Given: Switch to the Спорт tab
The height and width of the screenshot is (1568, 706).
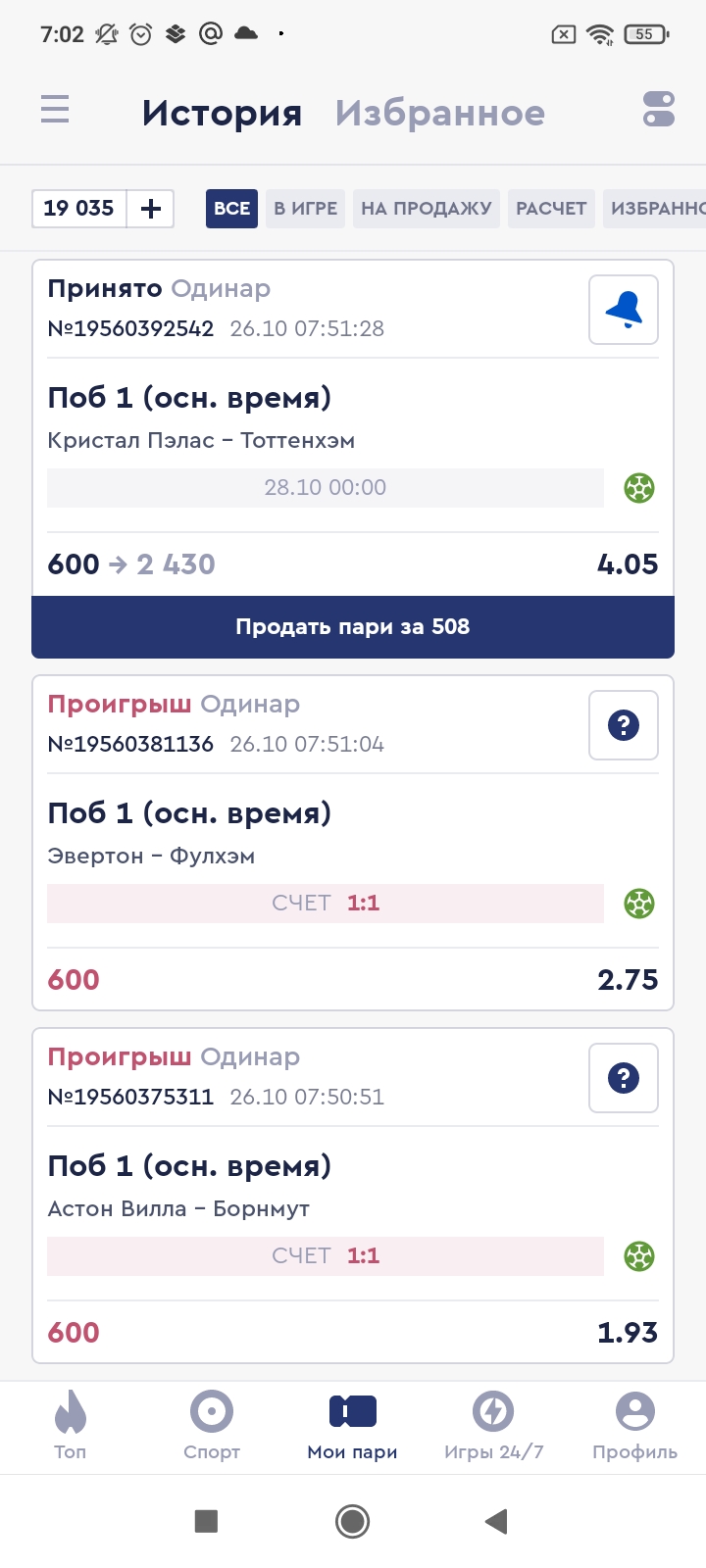Looking at the screenshot, I should [x=212, y=1425].
